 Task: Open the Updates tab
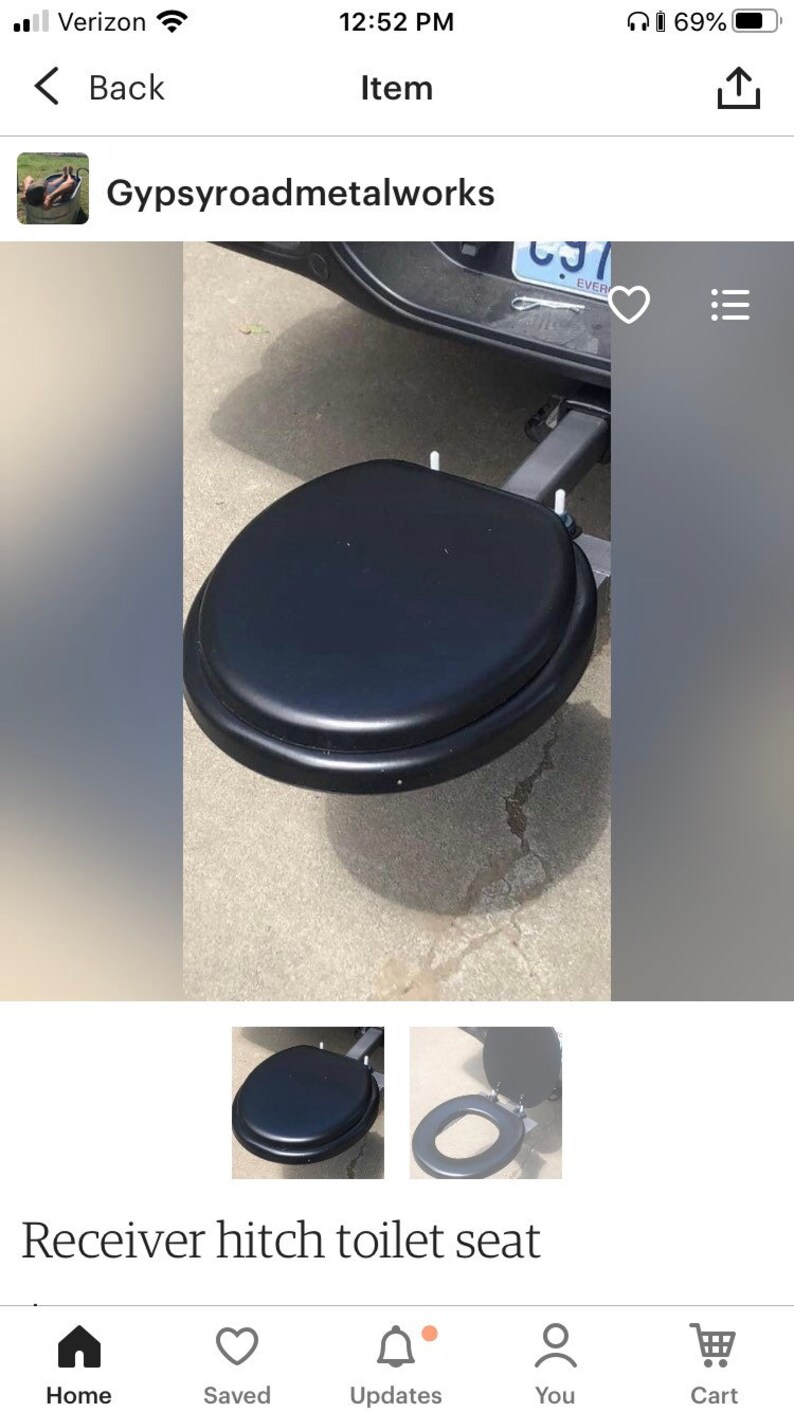coord(396,1364)
